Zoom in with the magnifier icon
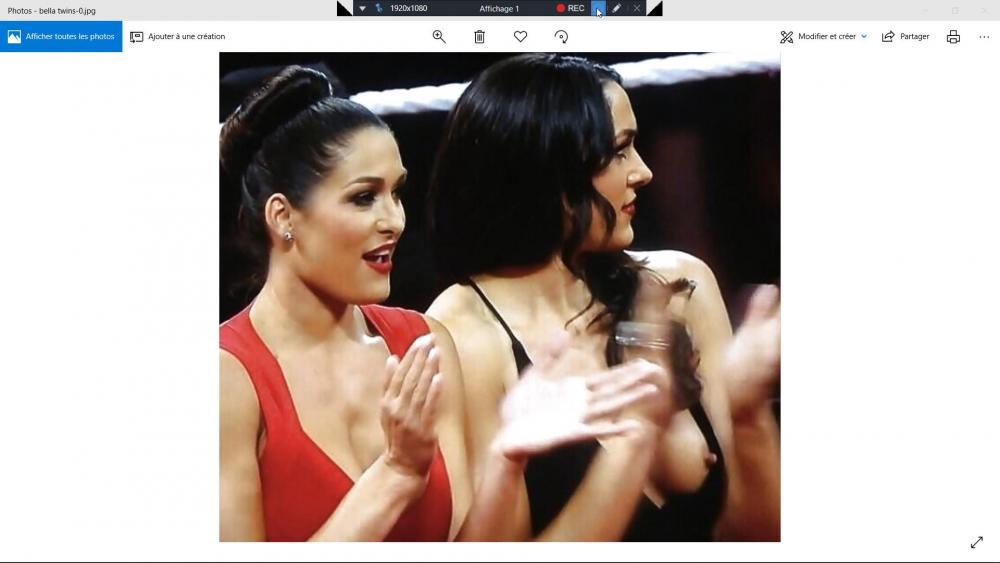 click(439, 37)
